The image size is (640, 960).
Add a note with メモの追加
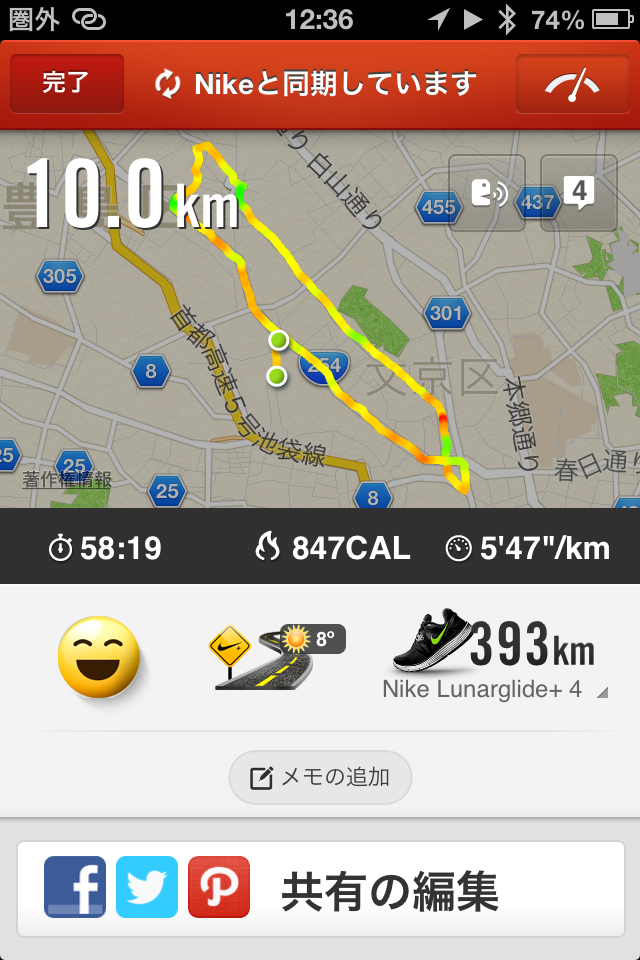320,777
